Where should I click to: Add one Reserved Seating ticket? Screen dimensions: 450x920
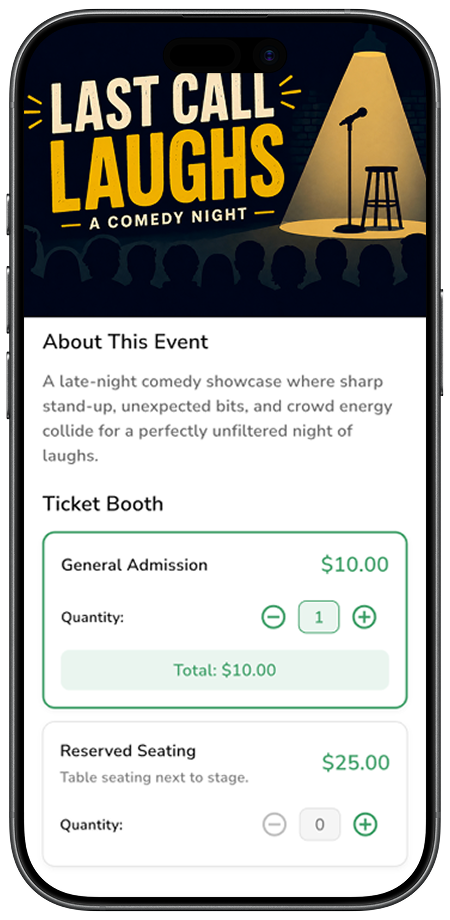click(x=365, y=825)
